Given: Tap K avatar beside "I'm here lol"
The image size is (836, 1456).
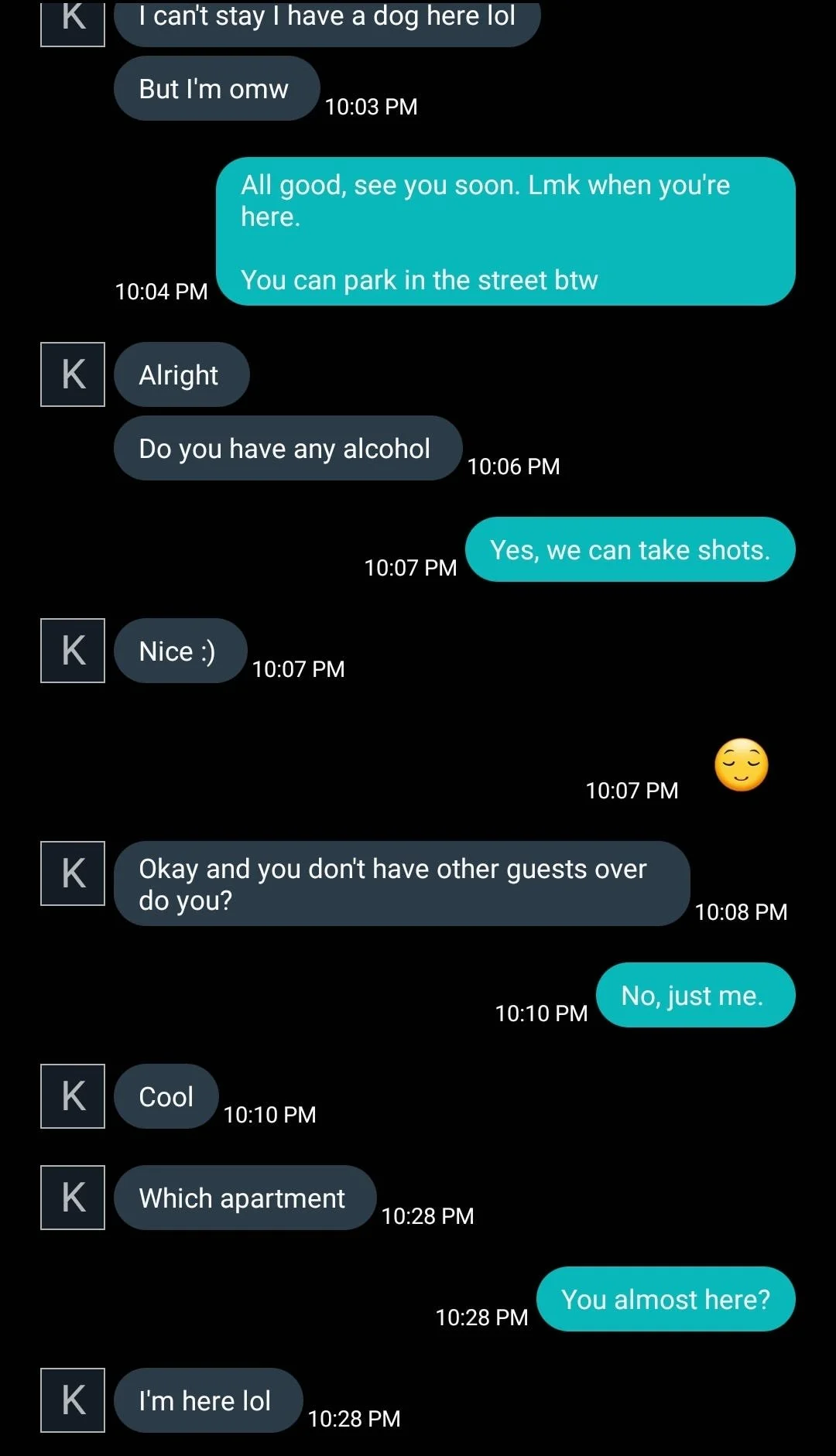Looking at the screenshot, I should [73, 1400].
